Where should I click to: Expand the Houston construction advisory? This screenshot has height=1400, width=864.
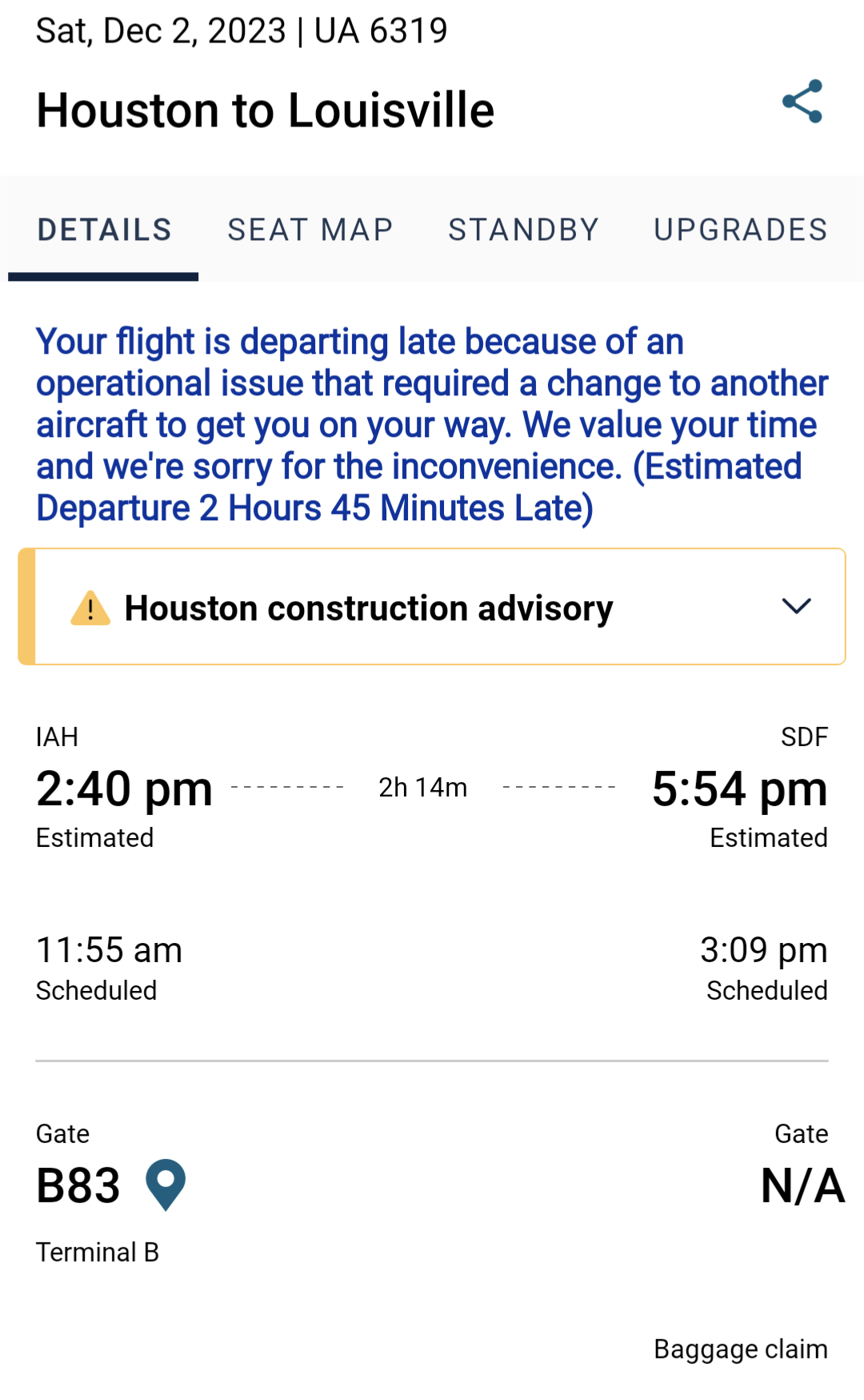point(796,607)
